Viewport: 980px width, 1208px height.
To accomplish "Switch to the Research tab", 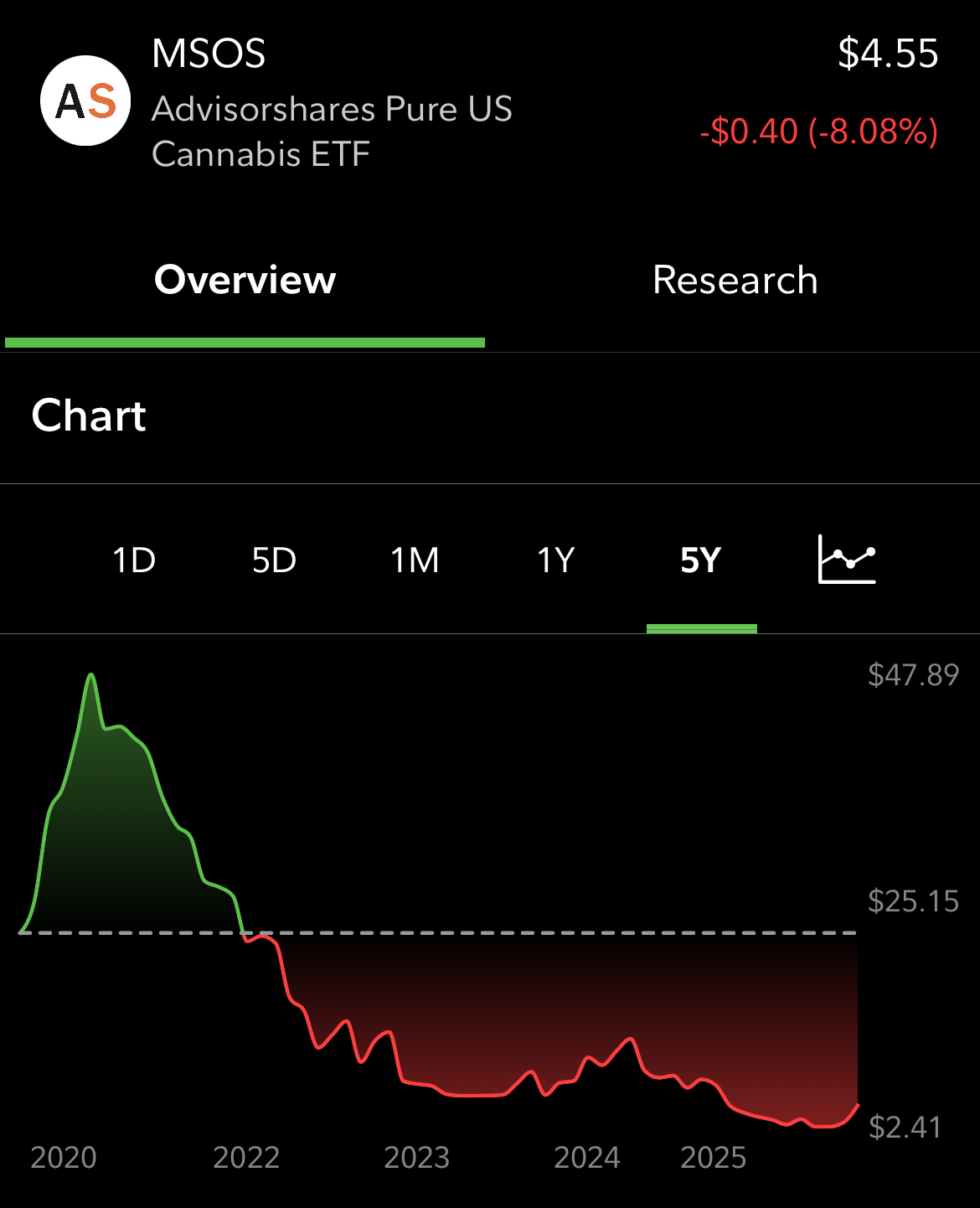I will pyautogui.click(x=735, y=280).
